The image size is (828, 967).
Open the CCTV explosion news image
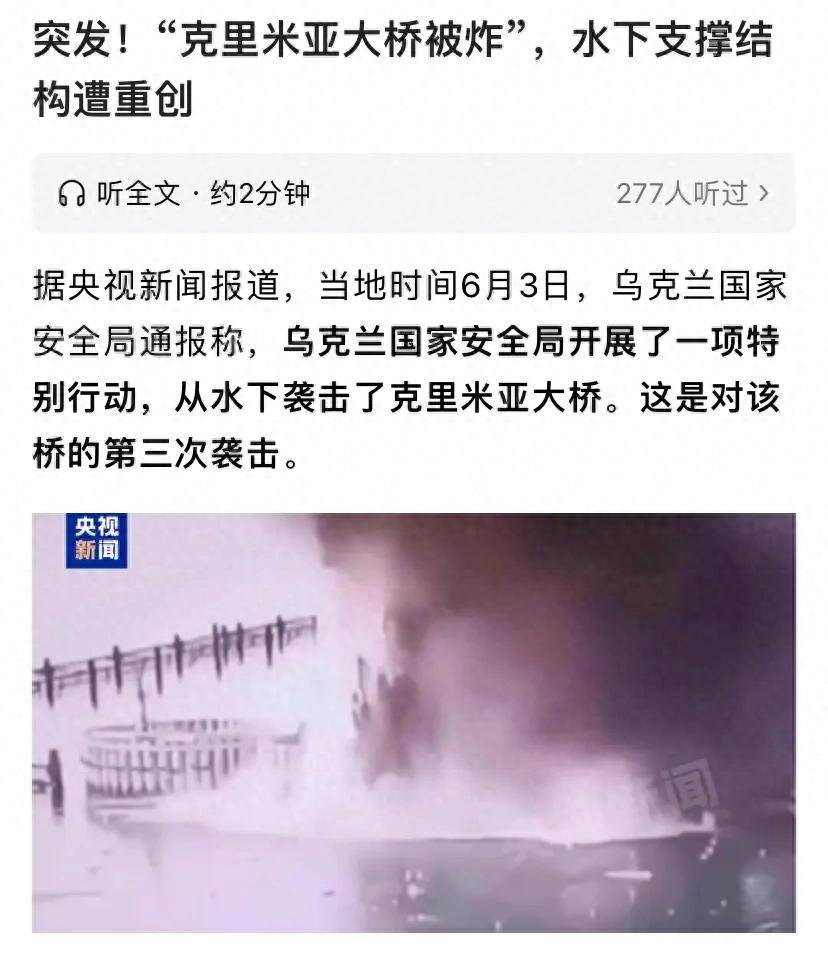tap(414, 722)
